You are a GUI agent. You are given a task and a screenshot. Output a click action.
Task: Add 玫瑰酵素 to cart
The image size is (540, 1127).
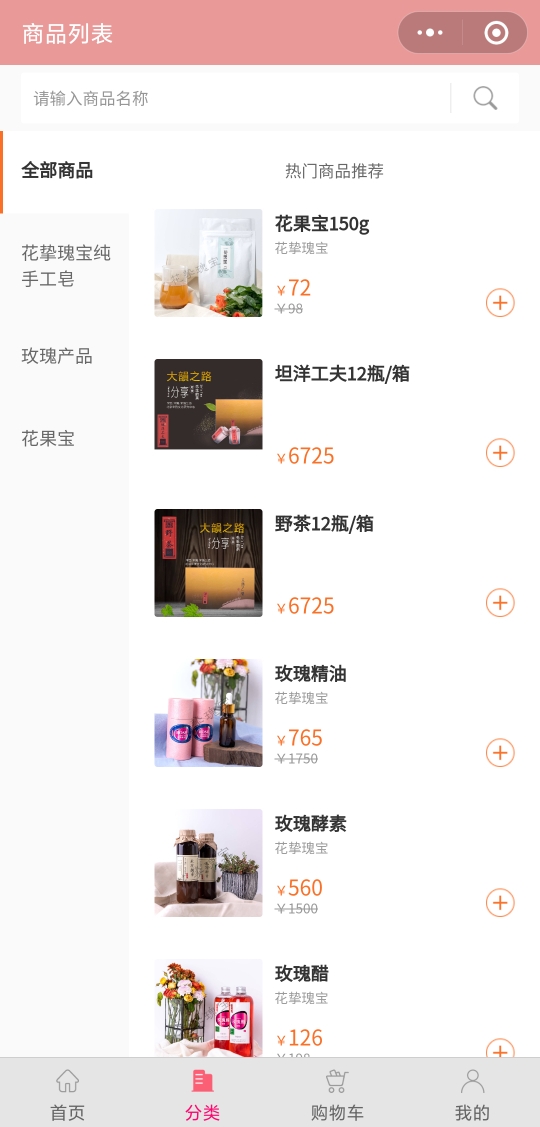pyautogui.click(x=500, y=903)
